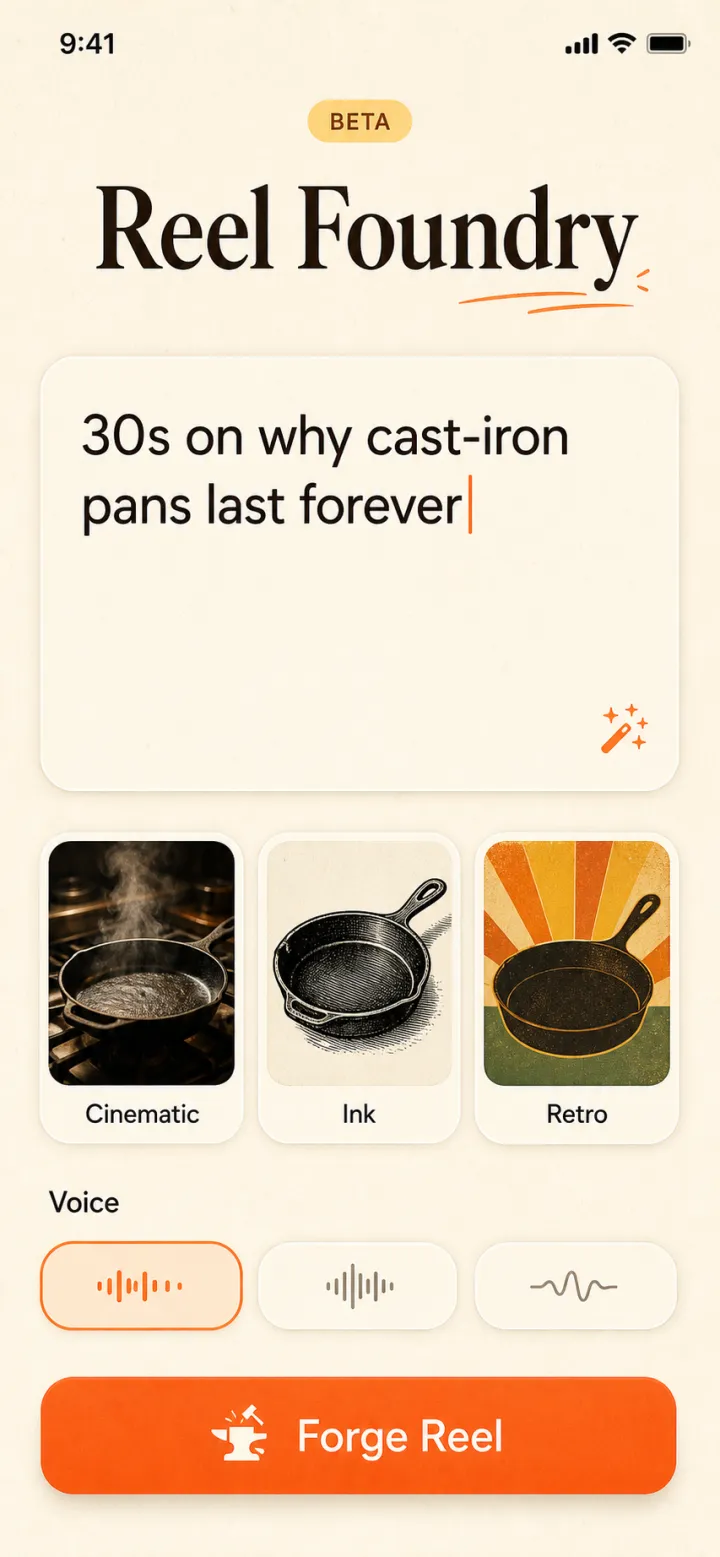Switch to the gray waveform bars voice
Screen dimensions: 720x1557
[358, 1285]
